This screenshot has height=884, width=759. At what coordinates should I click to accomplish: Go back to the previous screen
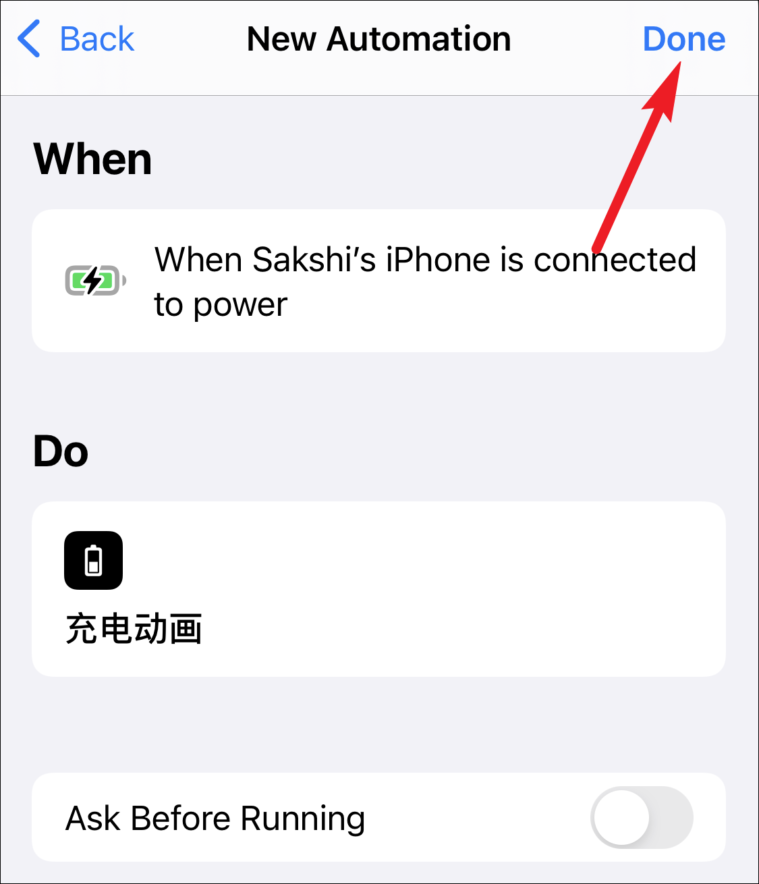coord(78,40)
